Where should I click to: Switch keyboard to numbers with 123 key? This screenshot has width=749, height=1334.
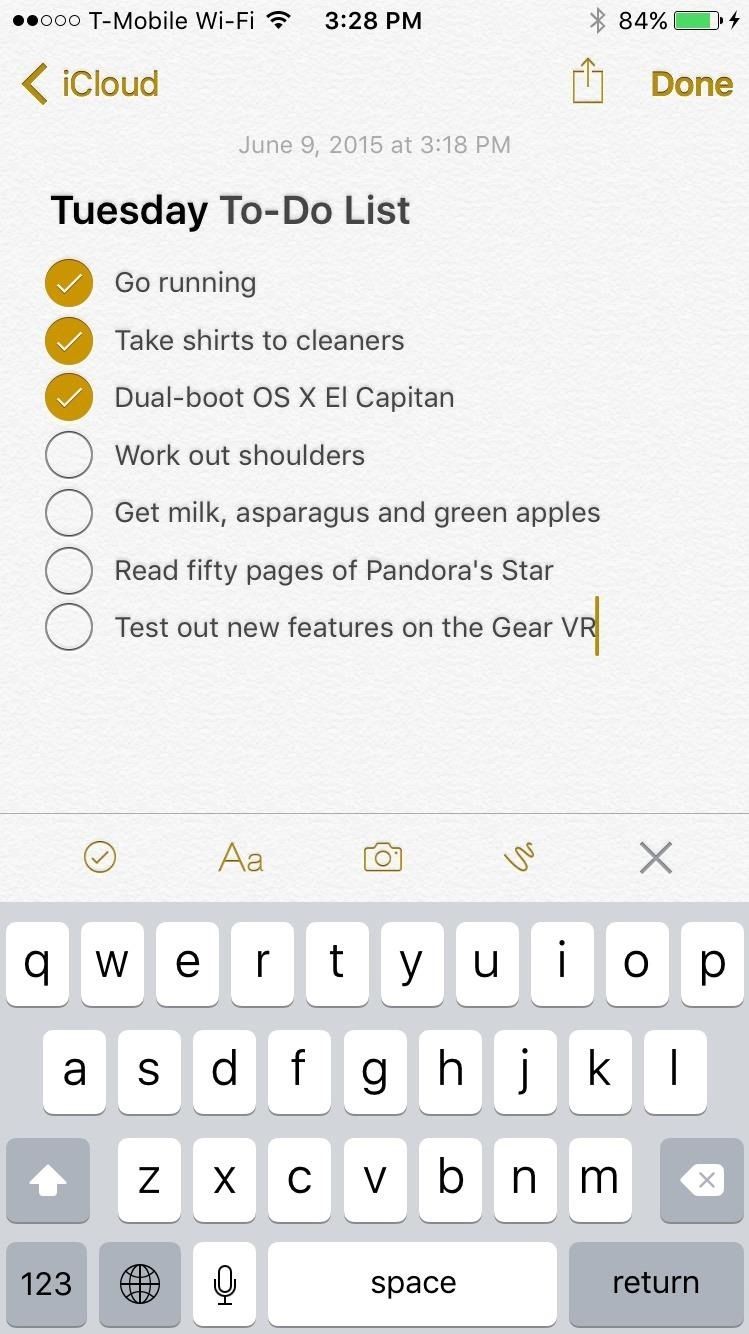click(47, 1284)
